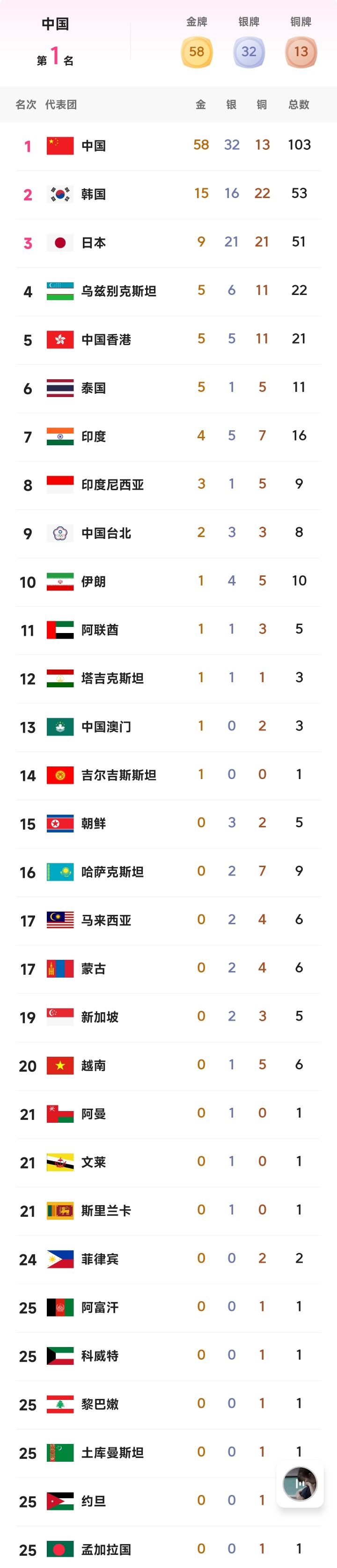Open Chinese Taipei's medal row
The image size is (337, 1568).
point(168,533)
